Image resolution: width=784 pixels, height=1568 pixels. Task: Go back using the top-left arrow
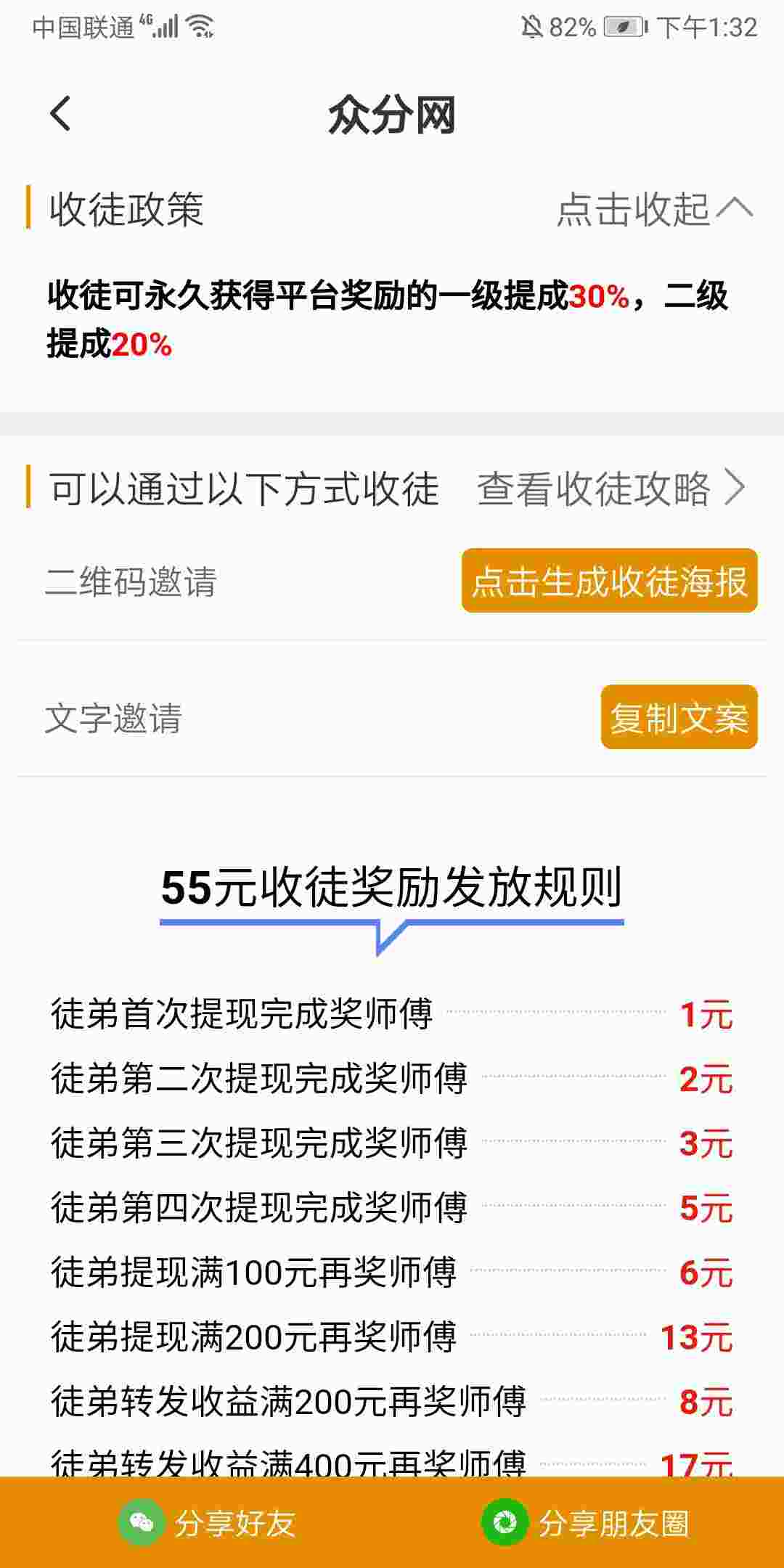click(x=61, y=114)
